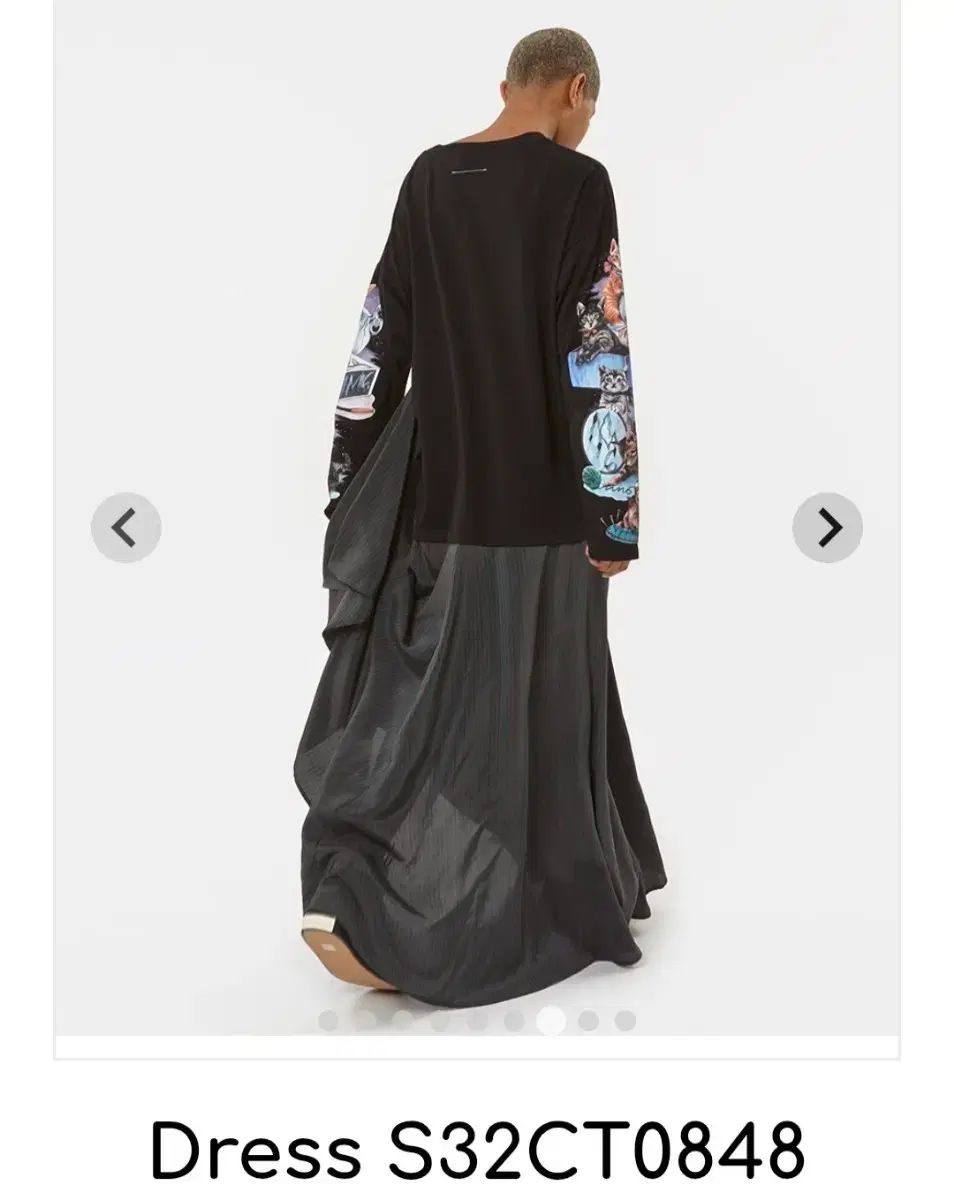The height and width of the screenshot is (1200, 954).
Task: Jump to the first carousel dot
Action: (x=328, y=1020)
